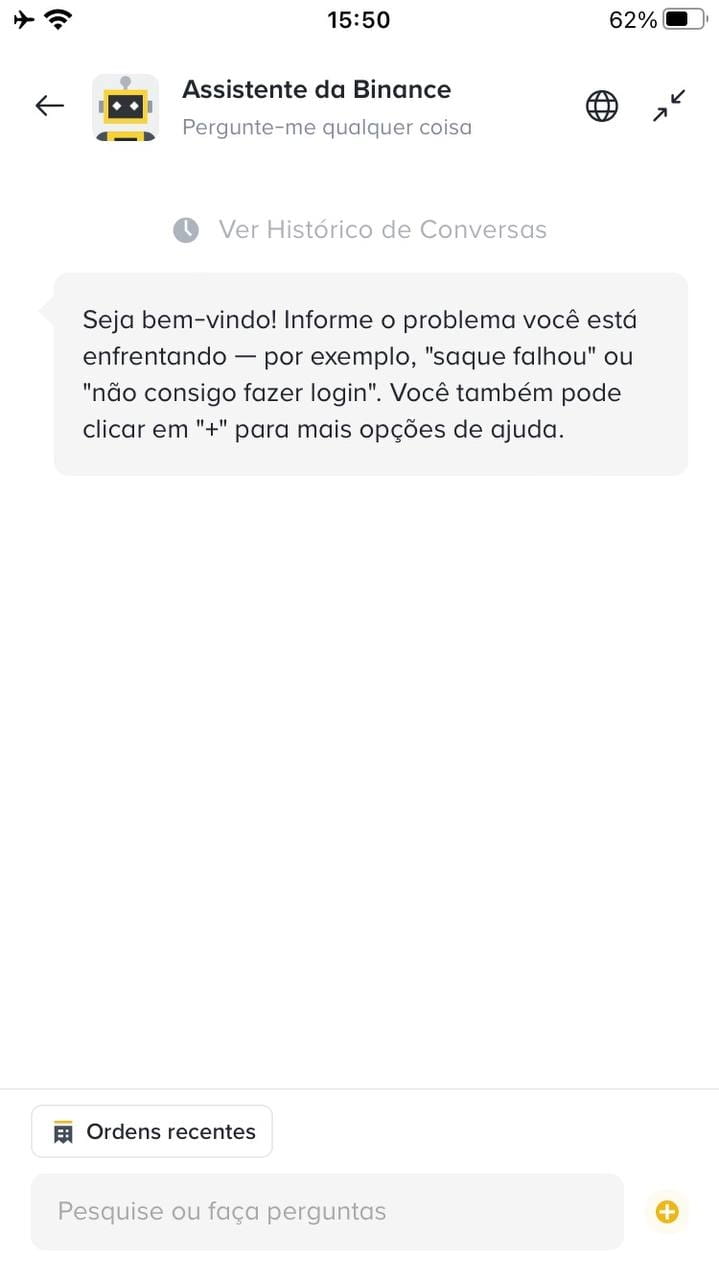Open the language globe icon

(x=602, y=105)
